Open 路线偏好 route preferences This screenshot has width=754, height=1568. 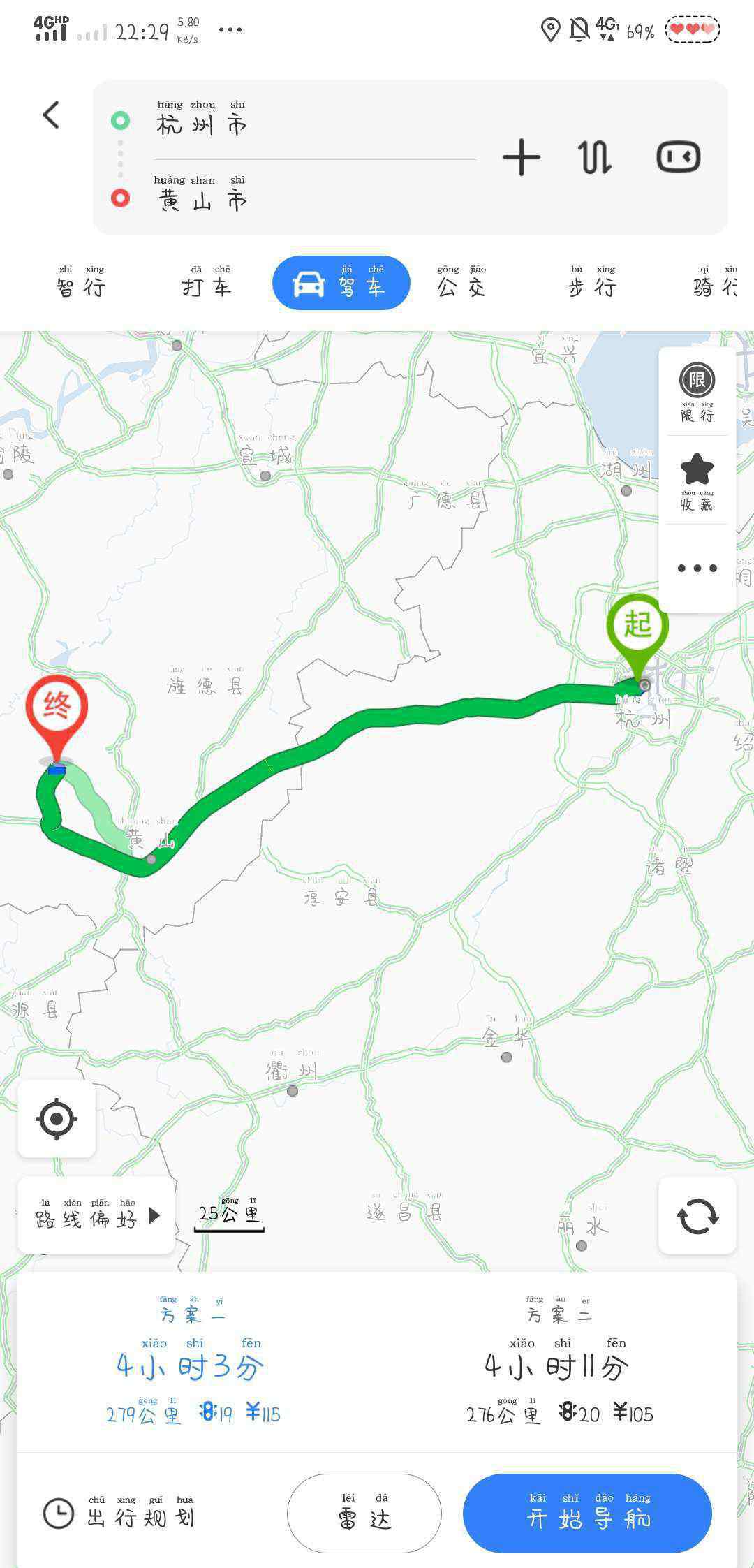pos(96,1215)
